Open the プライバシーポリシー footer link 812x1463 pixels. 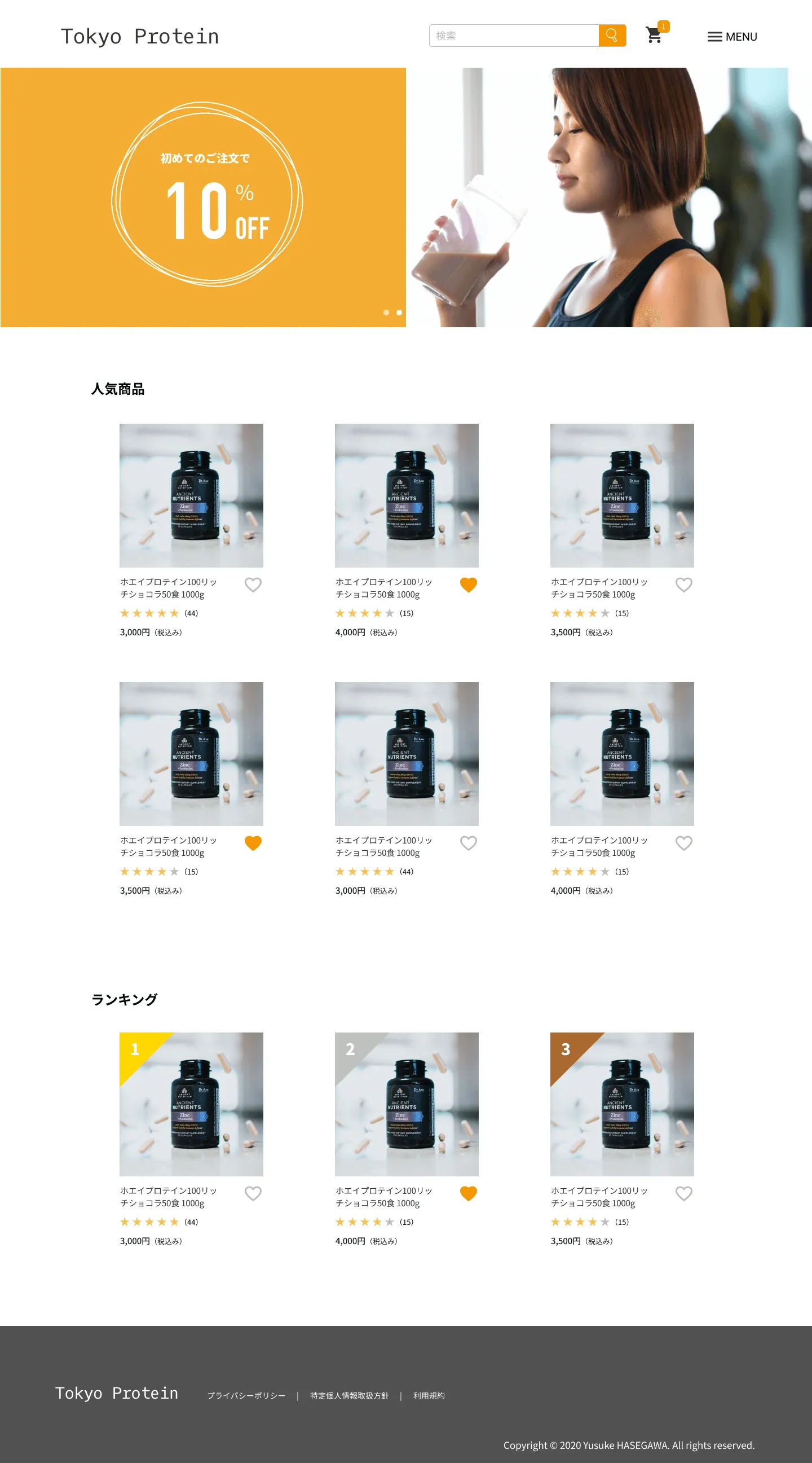tap(246, 1395)
